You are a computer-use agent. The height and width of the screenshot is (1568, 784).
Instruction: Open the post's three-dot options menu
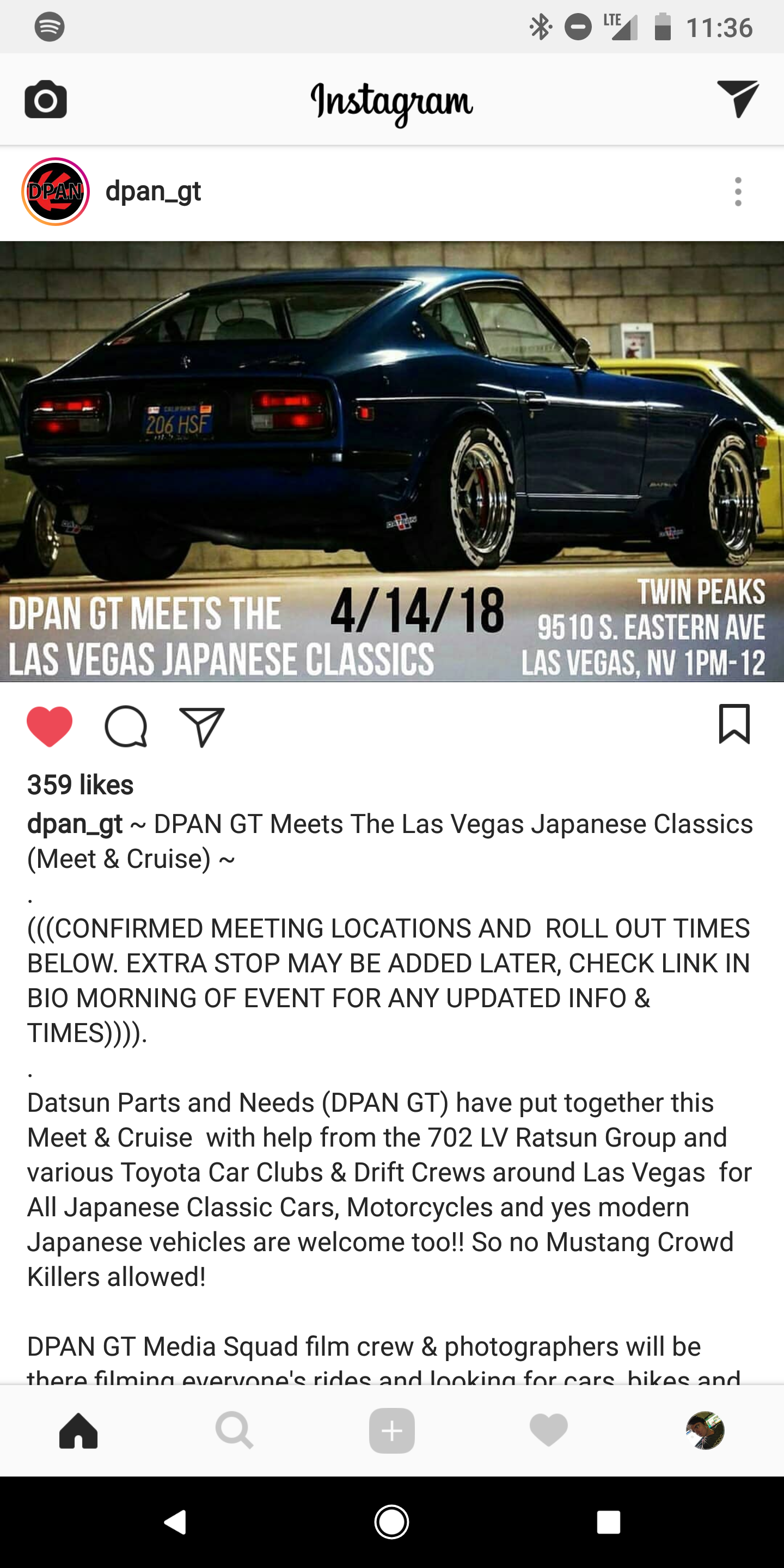coord(738,192)
